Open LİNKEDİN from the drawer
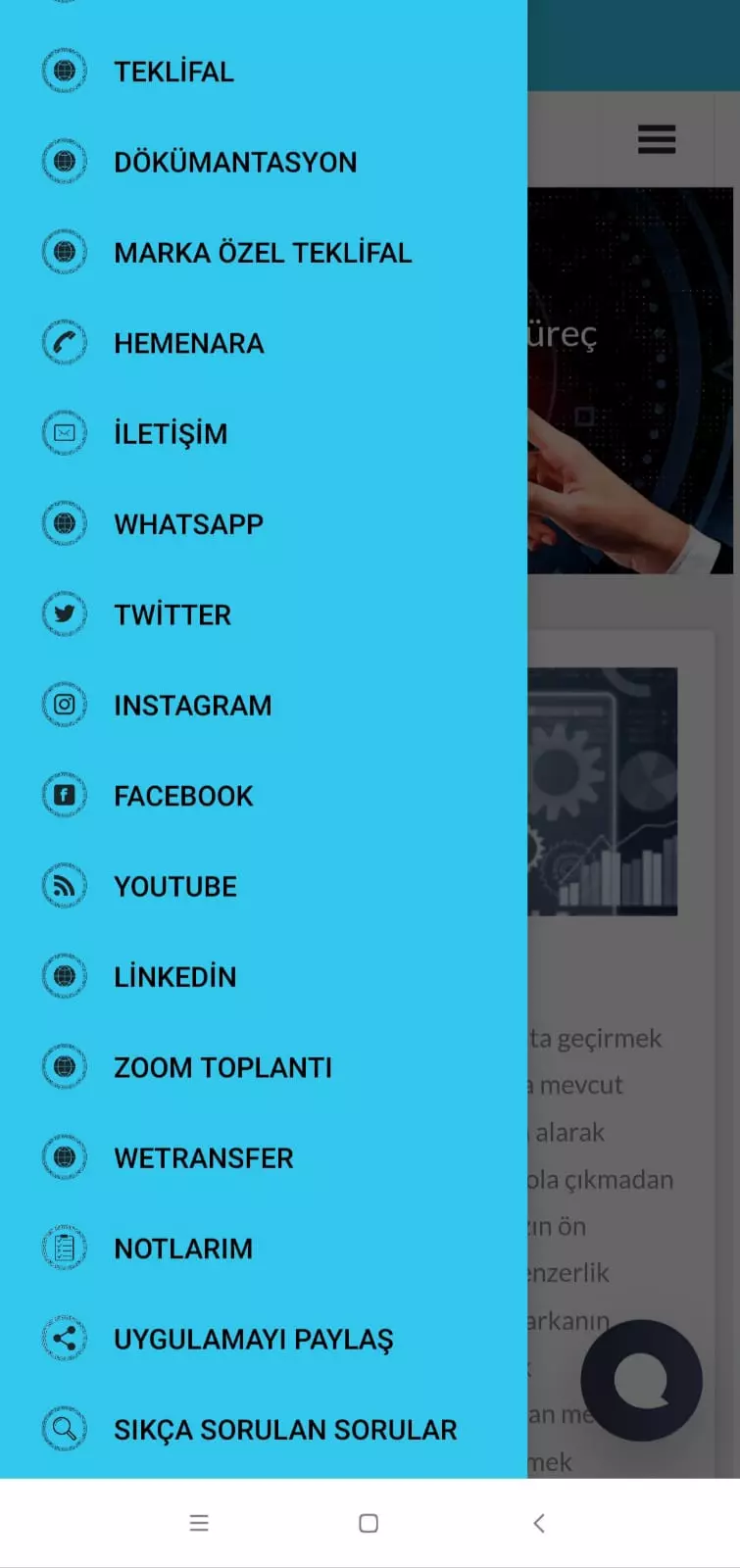The height and width of the screenshot is (1568, 740). point(264,977)
